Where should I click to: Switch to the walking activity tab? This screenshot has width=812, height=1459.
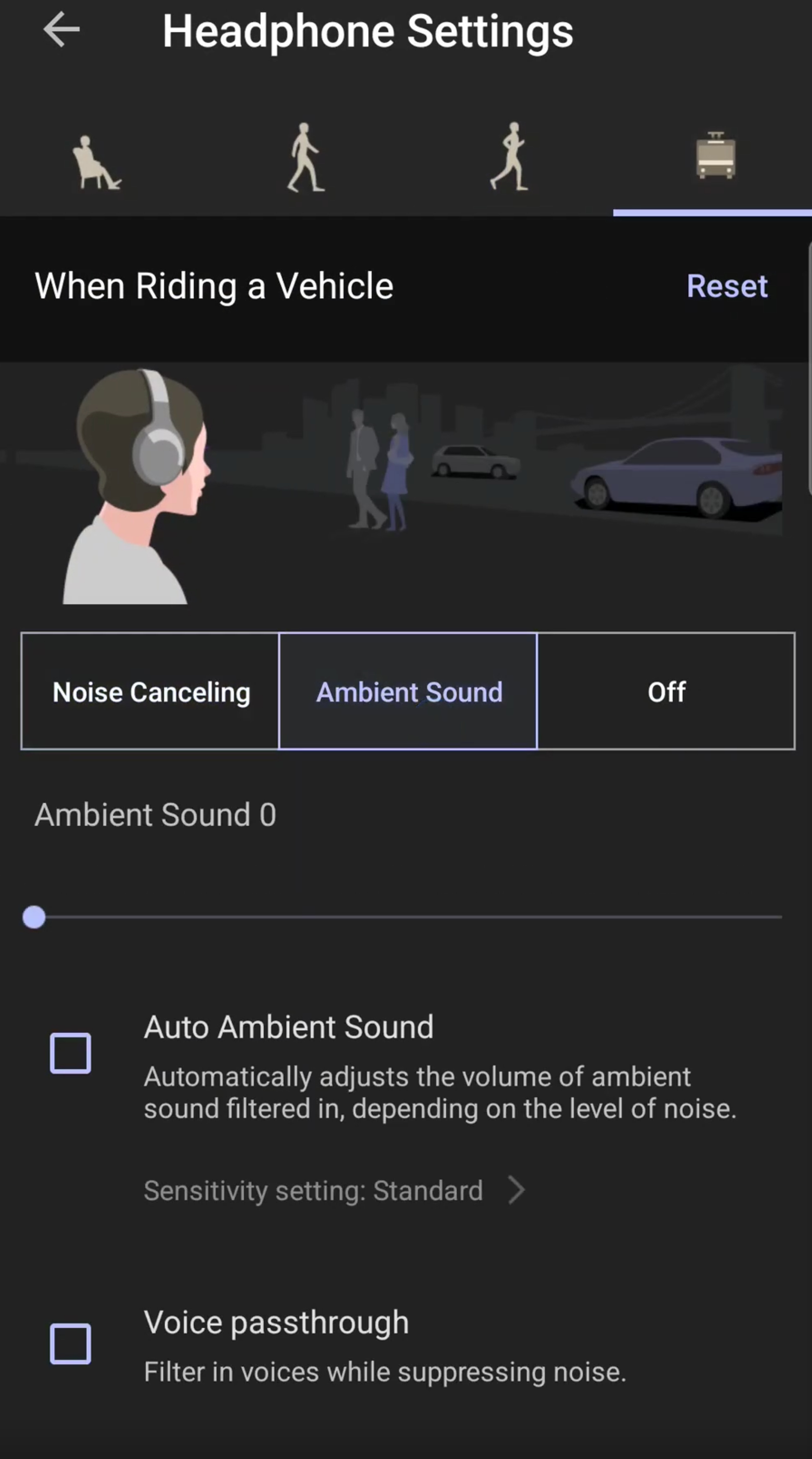pyautogui.click(x=305, y=158)
